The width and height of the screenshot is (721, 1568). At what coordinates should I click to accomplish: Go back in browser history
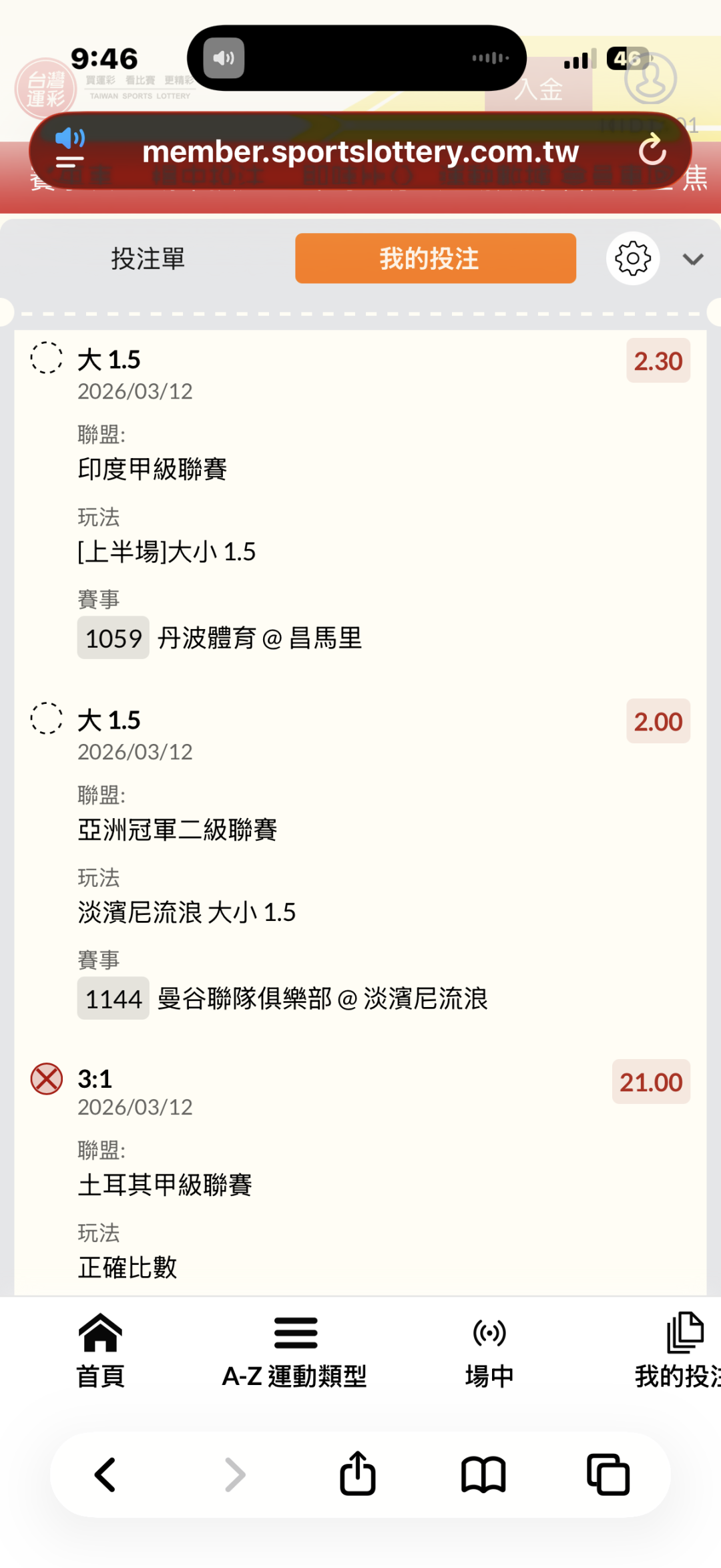coord(105,1475)
